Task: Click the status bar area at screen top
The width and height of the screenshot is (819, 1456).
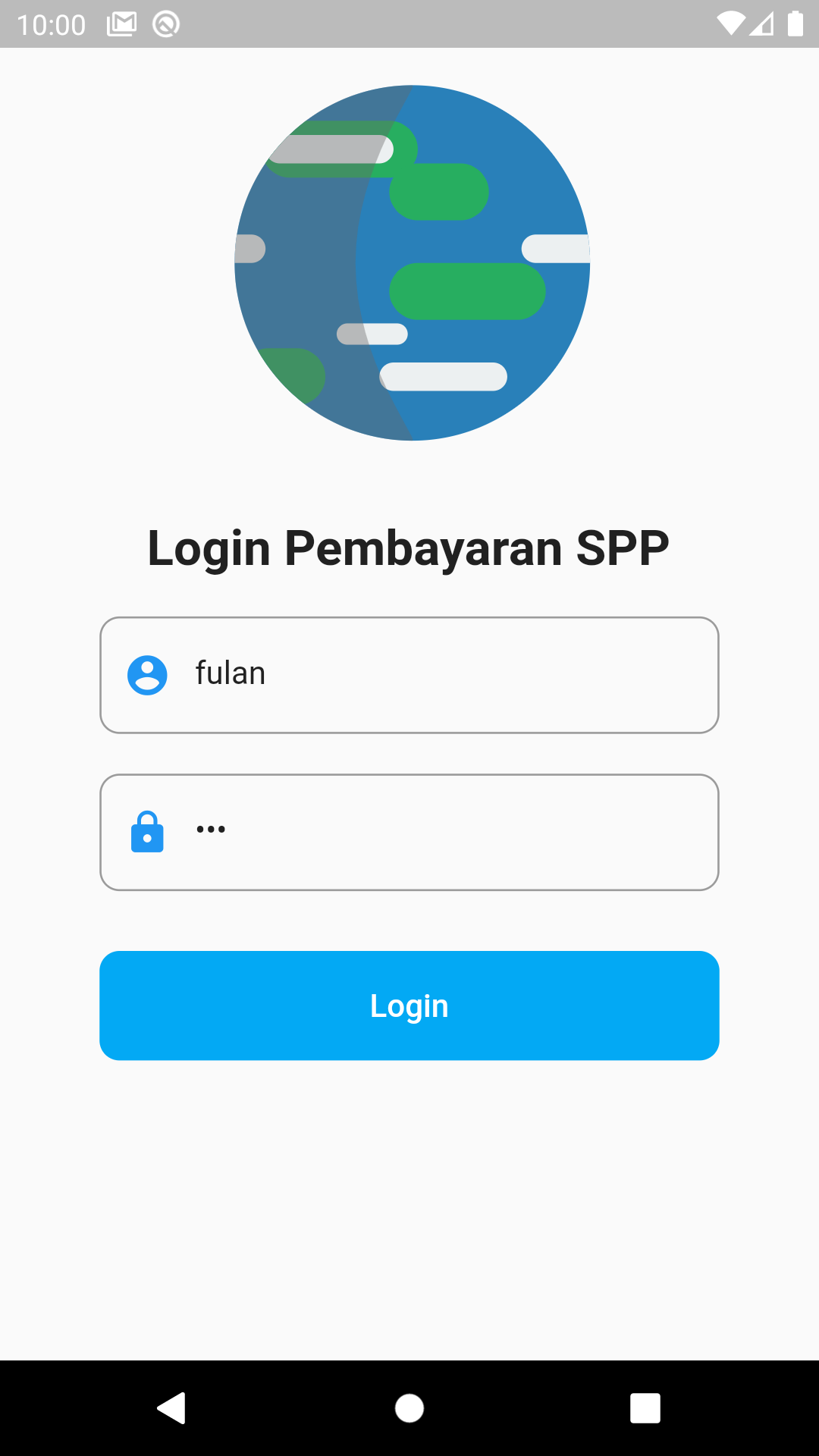Action: pos(409,23)
